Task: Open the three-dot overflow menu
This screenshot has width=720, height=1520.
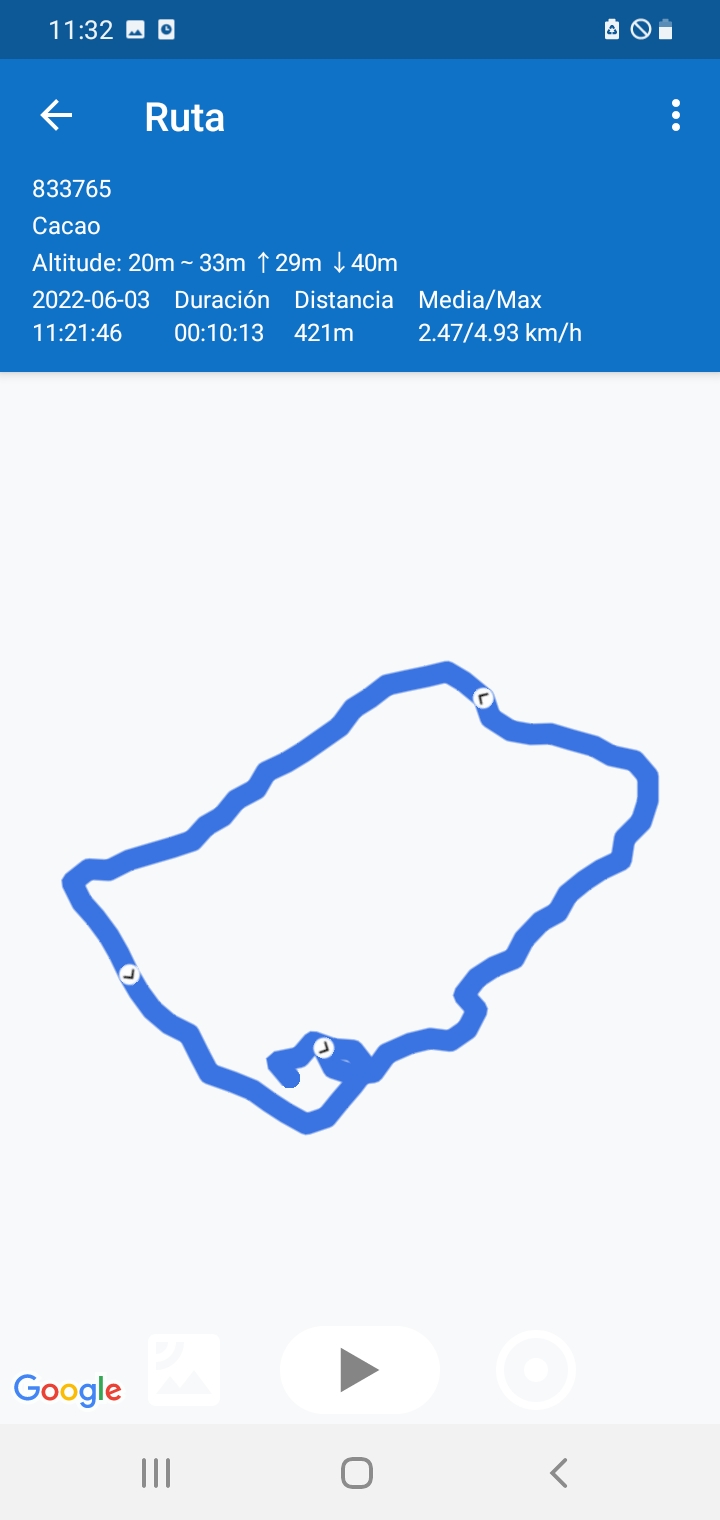Action: 676,116
